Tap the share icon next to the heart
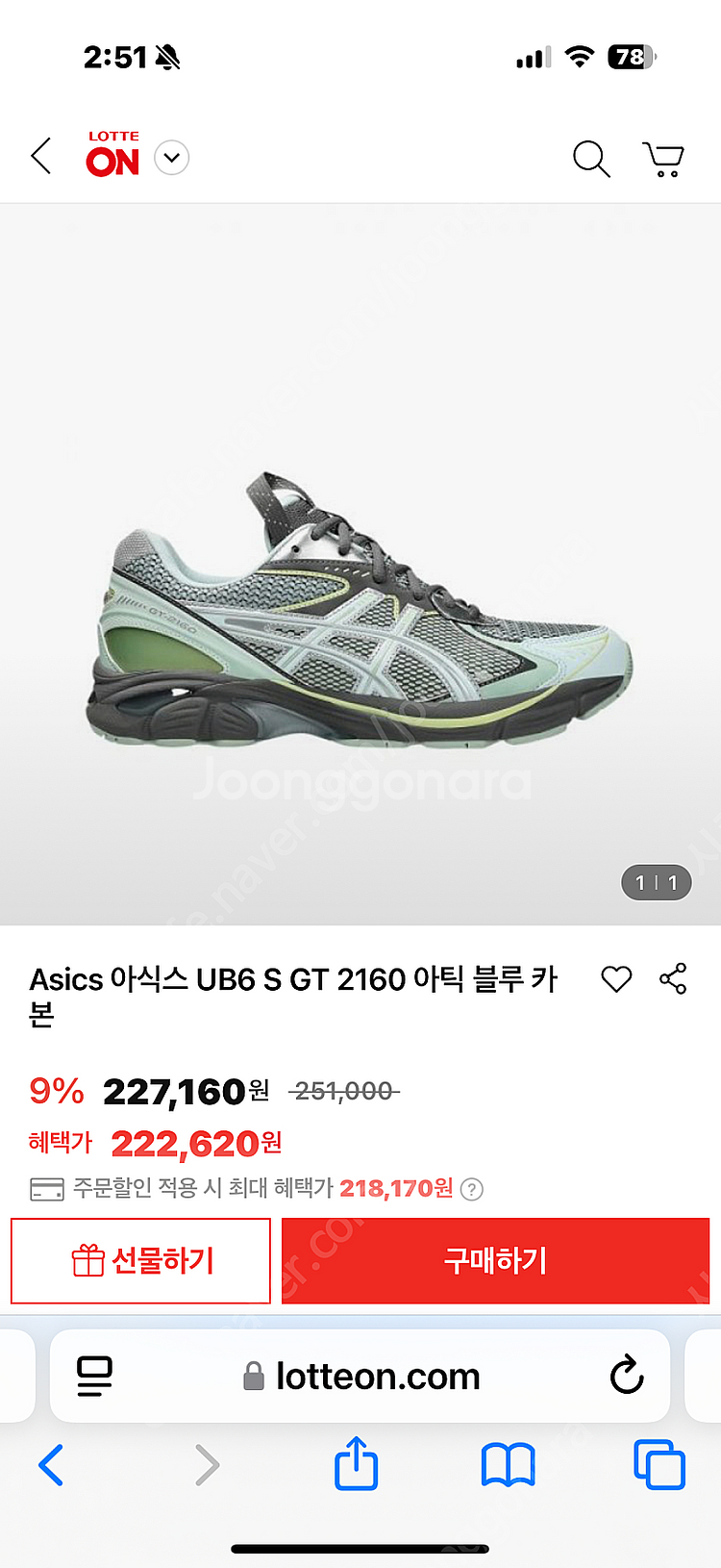The image size is (721, 1568). (x=673, y=978)
